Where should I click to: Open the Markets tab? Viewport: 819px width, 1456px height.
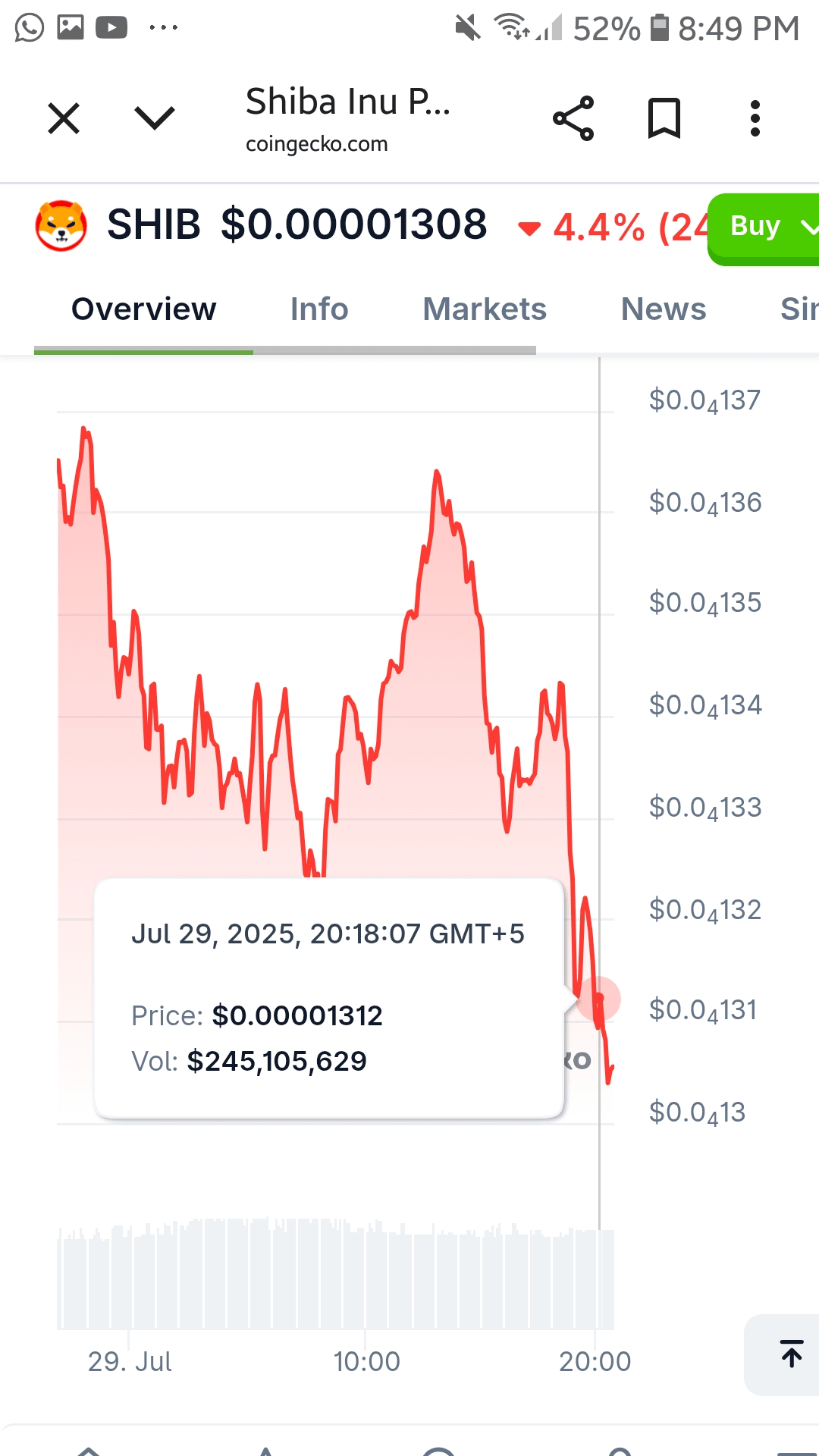[485, 309]
